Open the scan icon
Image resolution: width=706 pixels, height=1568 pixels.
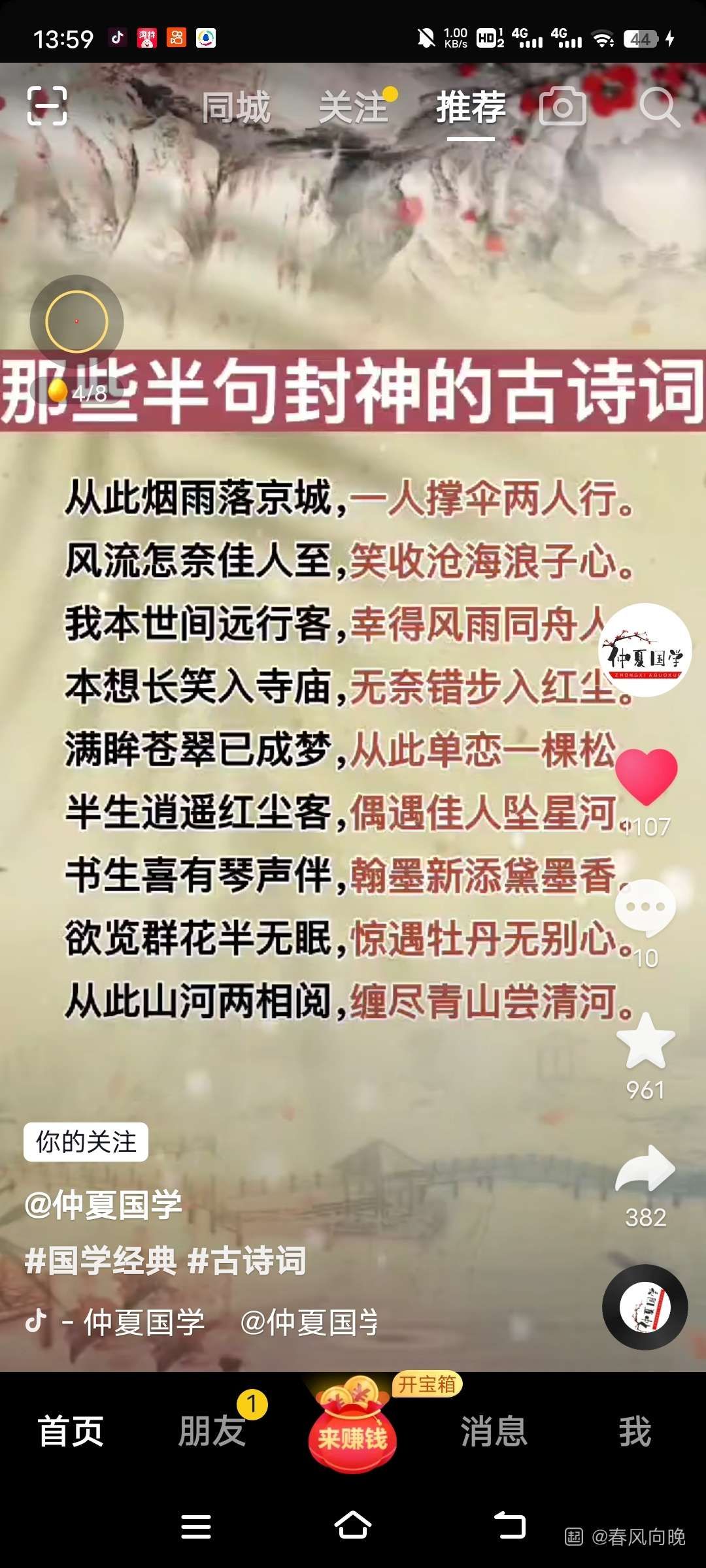[x=47, y=106]
